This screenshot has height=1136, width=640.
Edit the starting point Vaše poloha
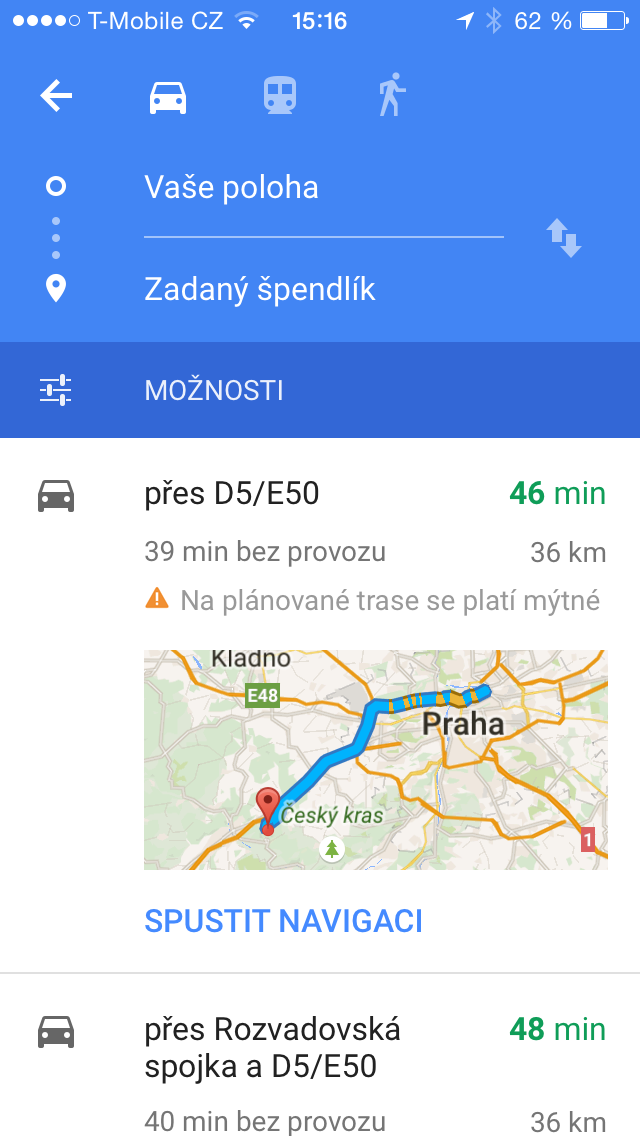(x=323, y=188)
